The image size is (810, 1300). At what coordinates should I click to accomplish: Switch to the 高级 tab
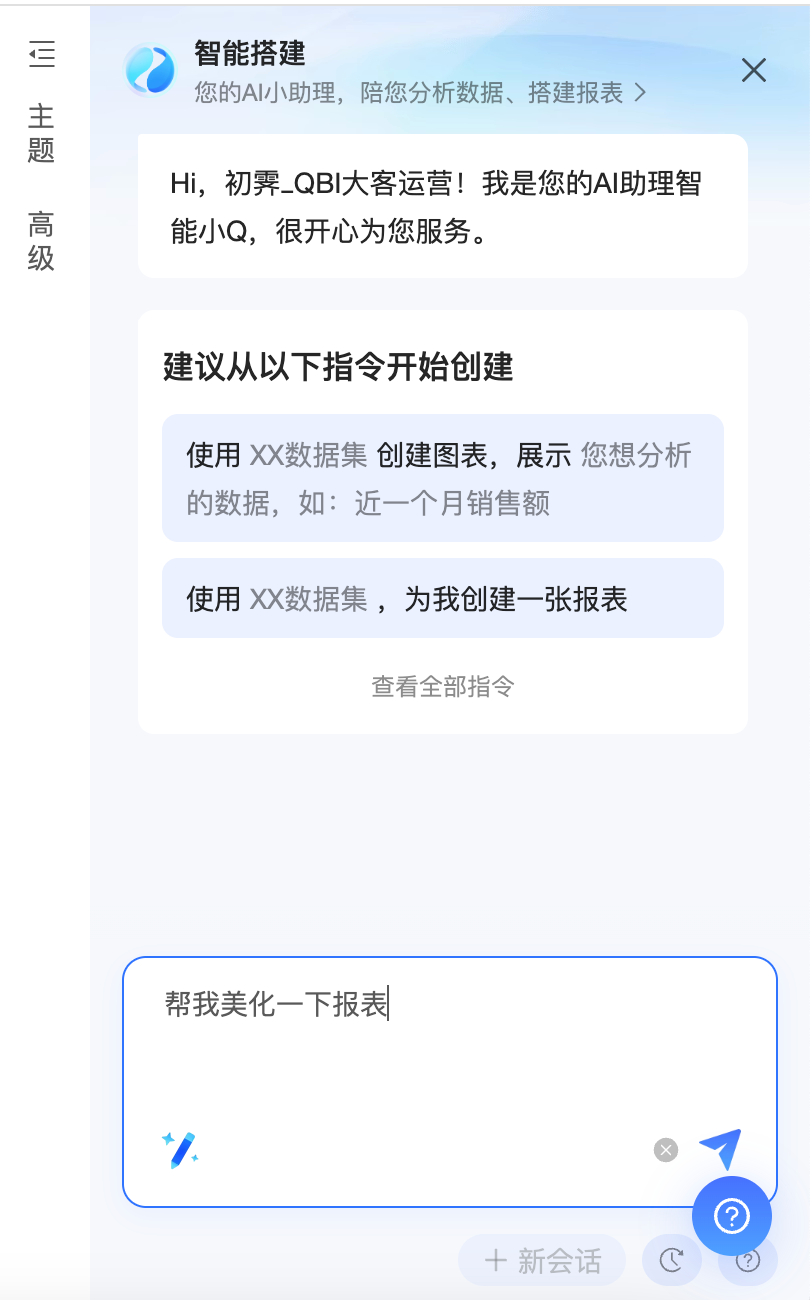coord(41,241)
